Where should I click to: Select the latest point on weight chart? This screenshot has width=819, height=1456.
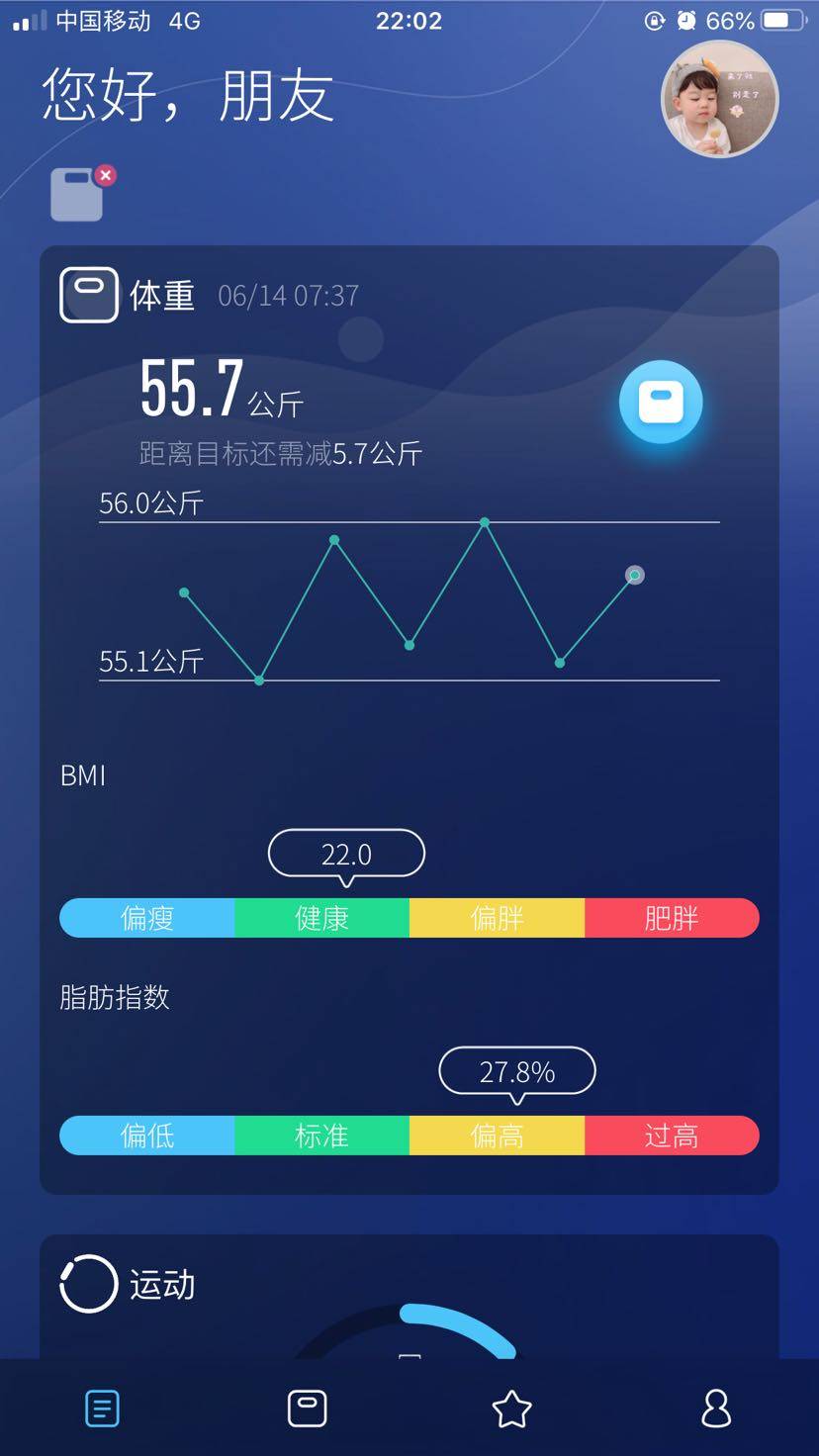(635, 575)
